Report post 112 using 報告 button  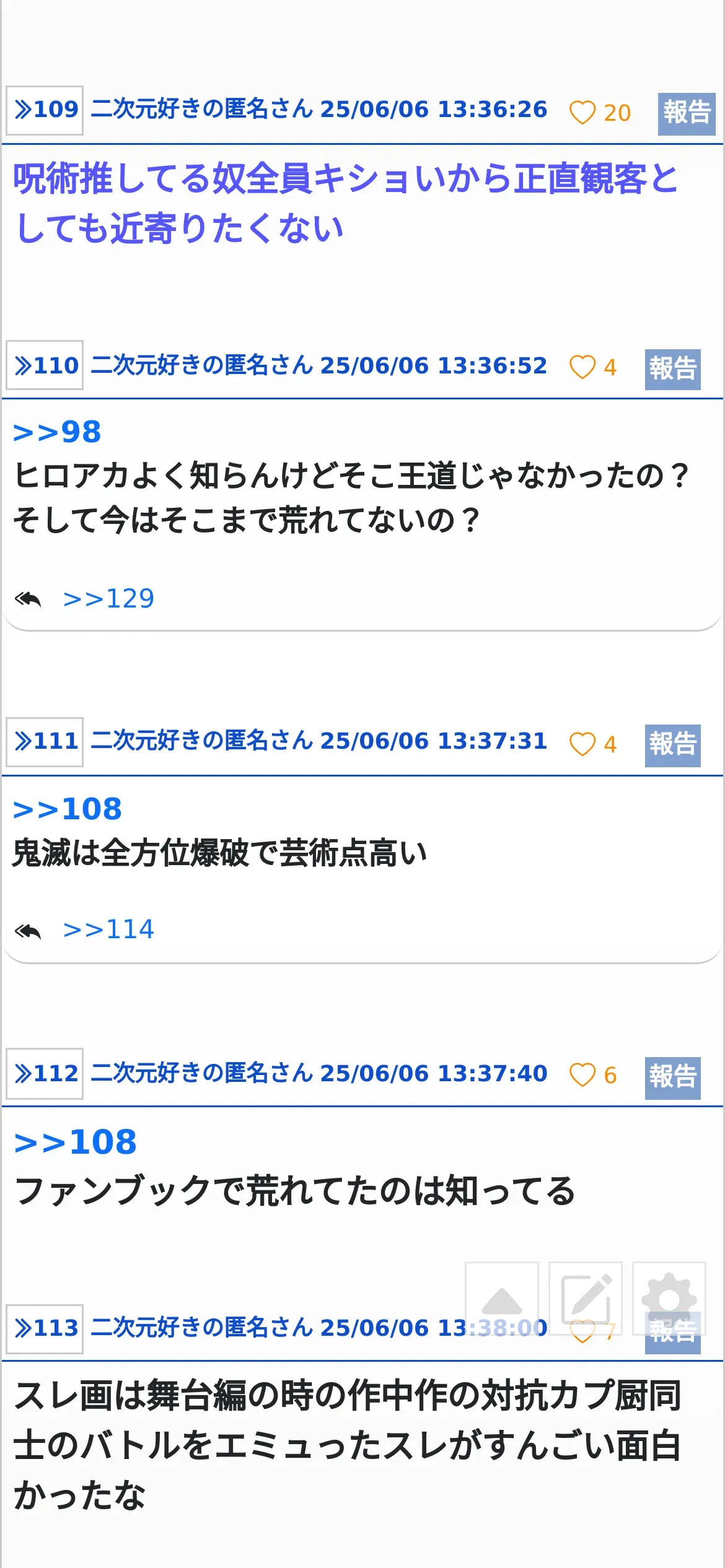(672, 1078)
